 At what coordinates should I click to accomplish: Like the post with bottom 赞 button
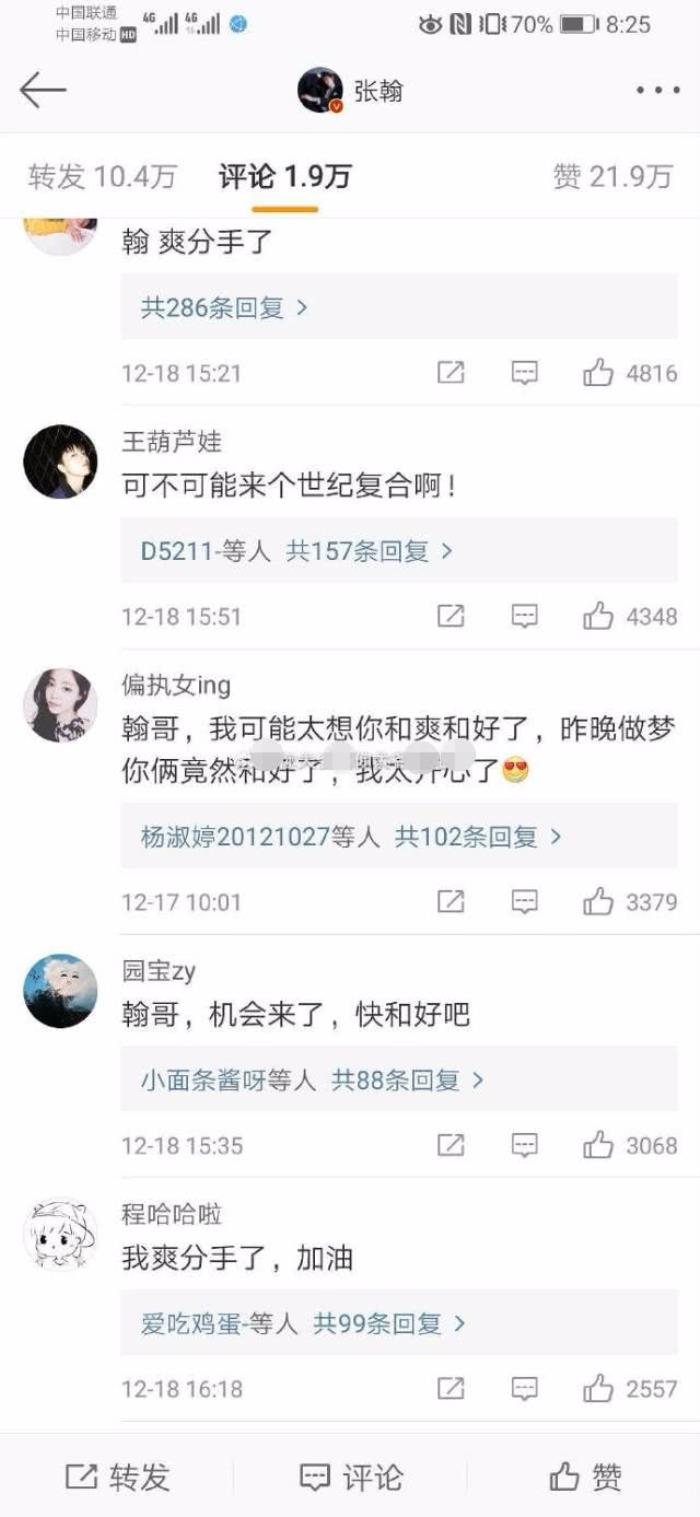586,1476
